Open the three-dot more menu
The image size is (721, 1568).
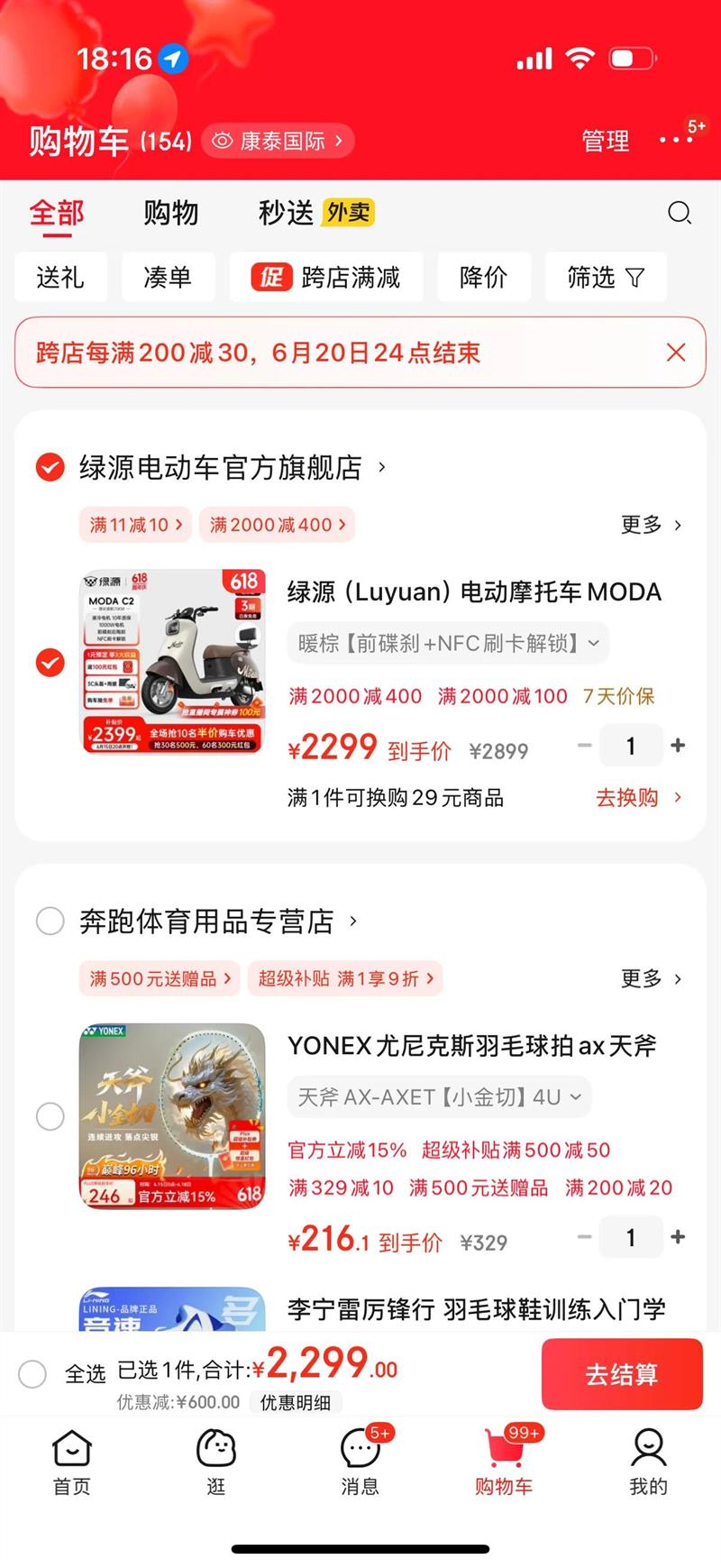click(x=675, y=140)
